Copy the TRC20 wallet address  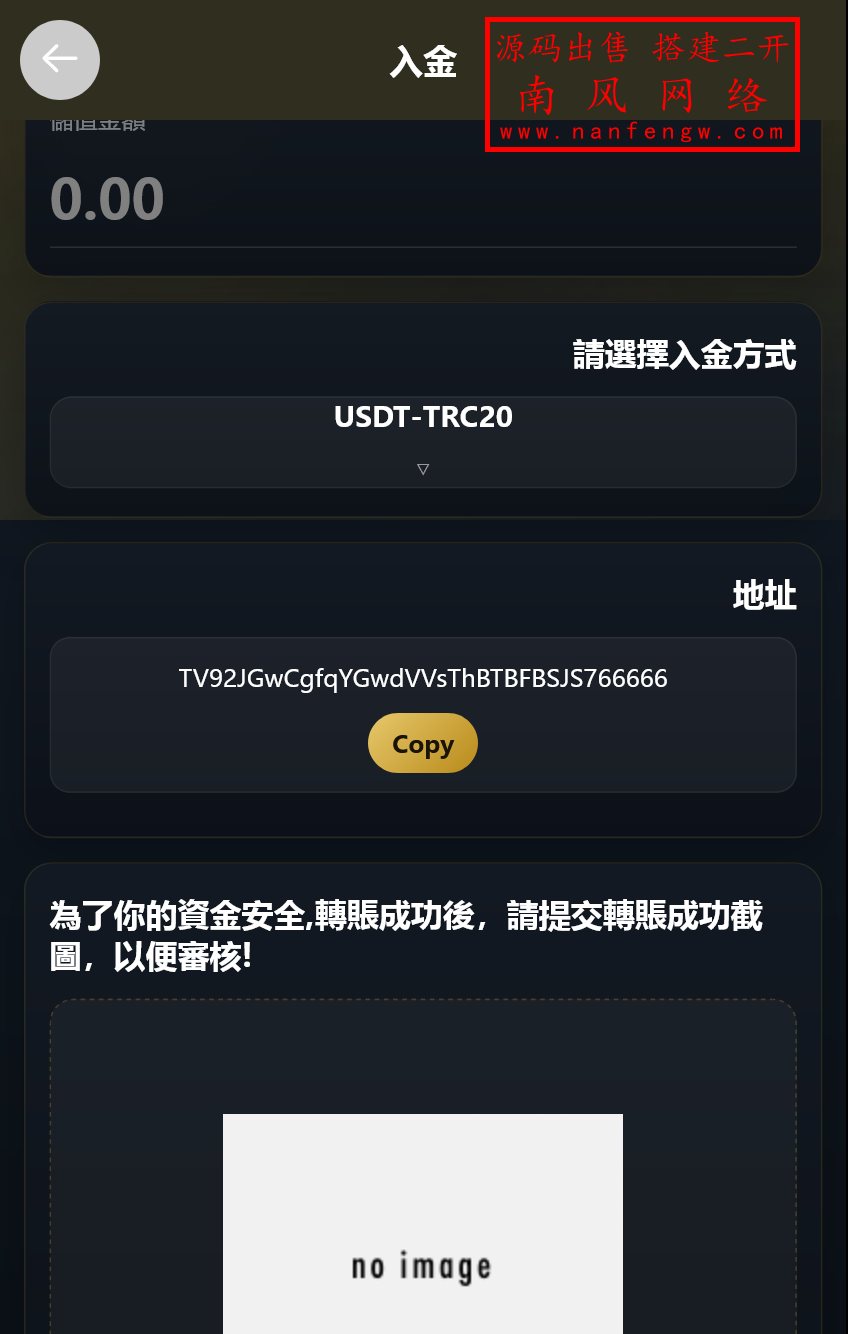click(422, 743)
